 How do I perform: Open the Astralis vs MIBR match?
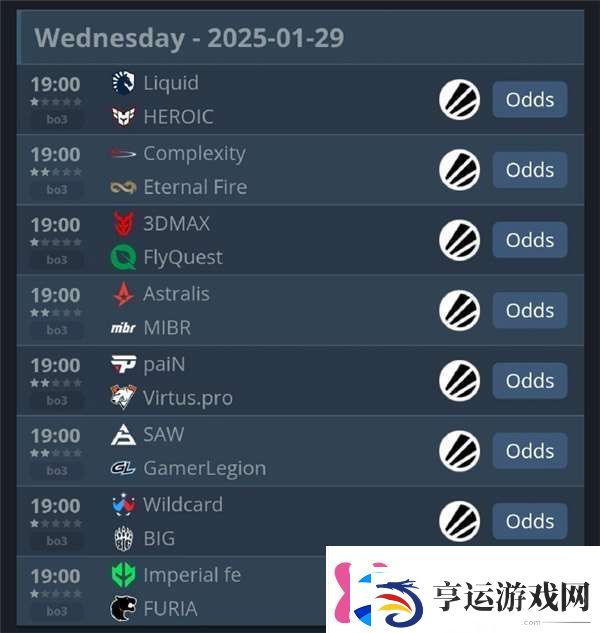250,311
